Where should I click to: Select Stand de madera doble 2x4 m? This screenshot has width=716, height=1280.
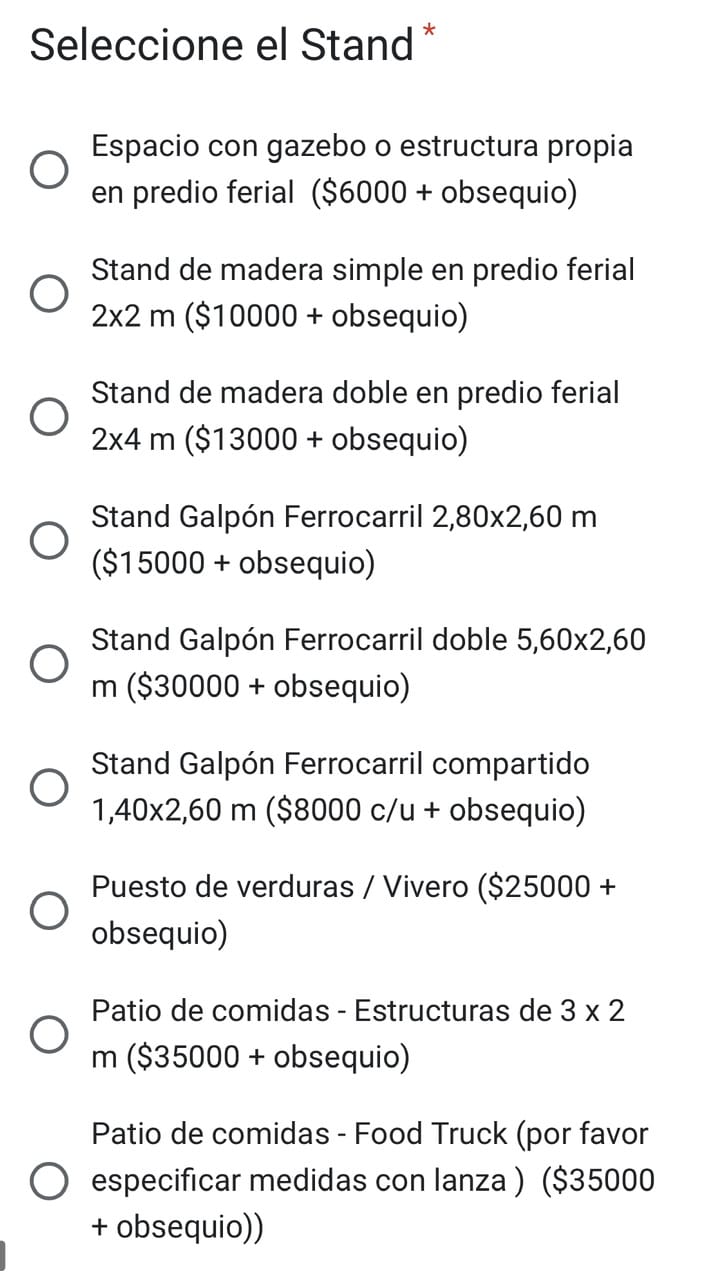click(x=48, y=417)
